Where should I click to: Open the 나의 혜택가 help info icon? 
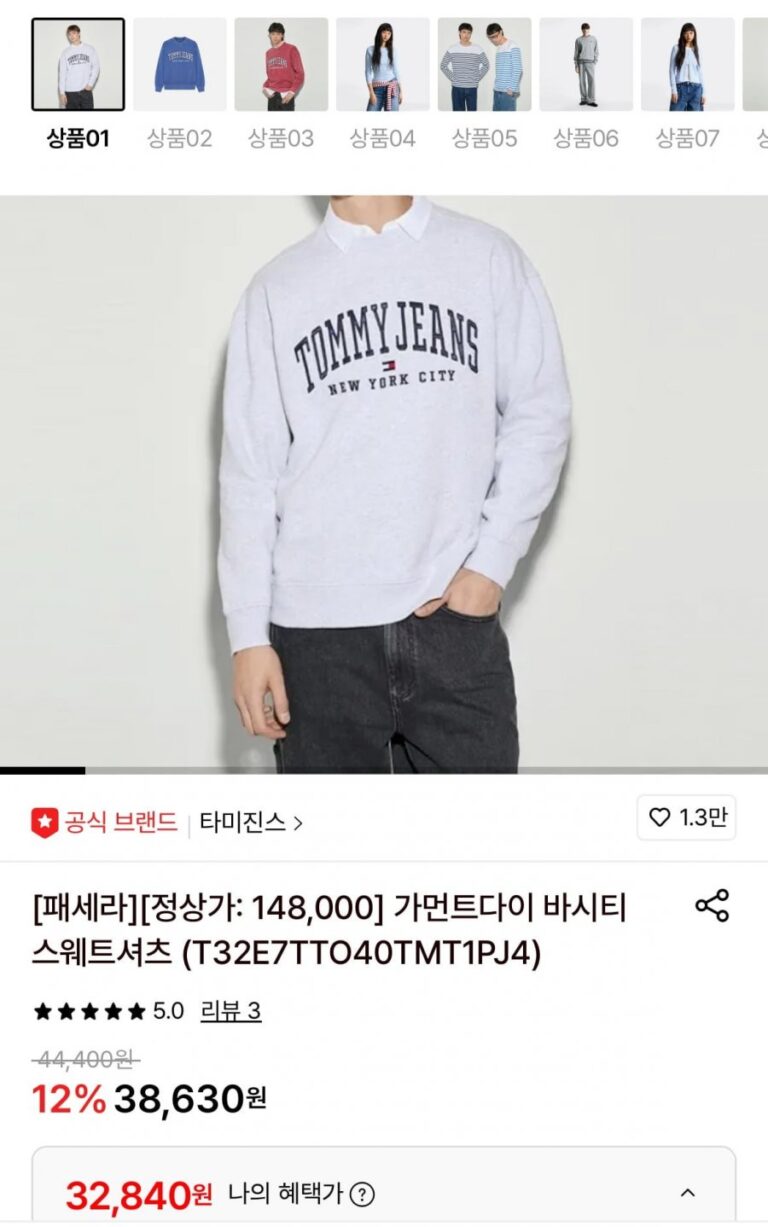[362, 1194]
